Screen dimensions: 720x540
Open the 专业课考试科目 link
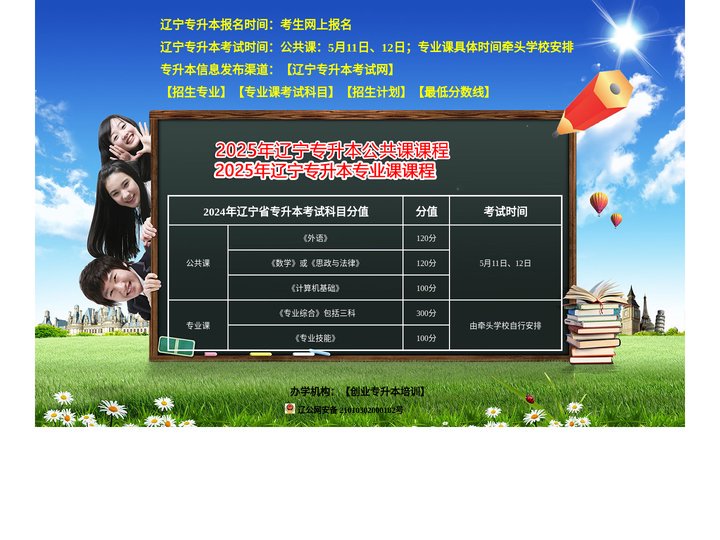pyautogui.click(x=286, y=92)
